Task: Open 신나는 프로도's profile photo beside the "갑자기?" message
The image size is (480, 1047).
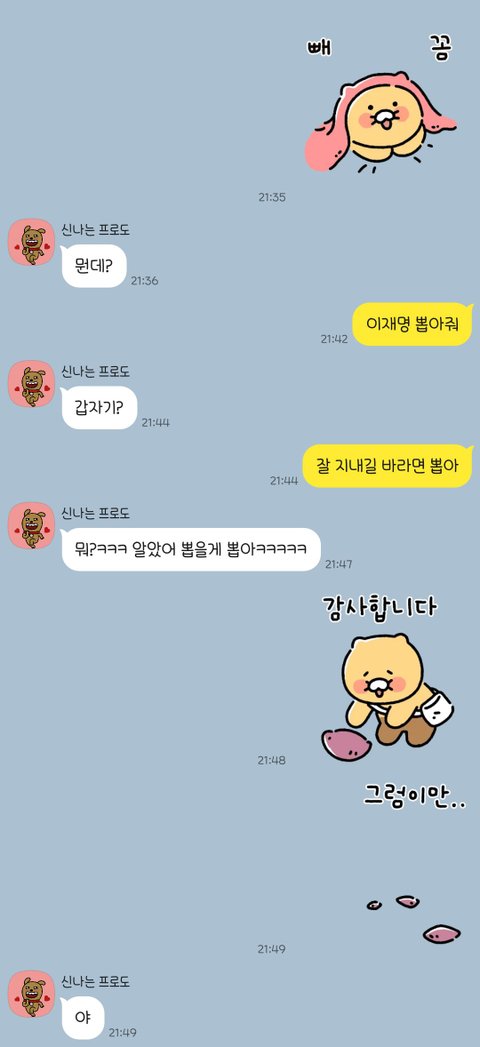Action: pyautogui.click(x=31, y=384)
